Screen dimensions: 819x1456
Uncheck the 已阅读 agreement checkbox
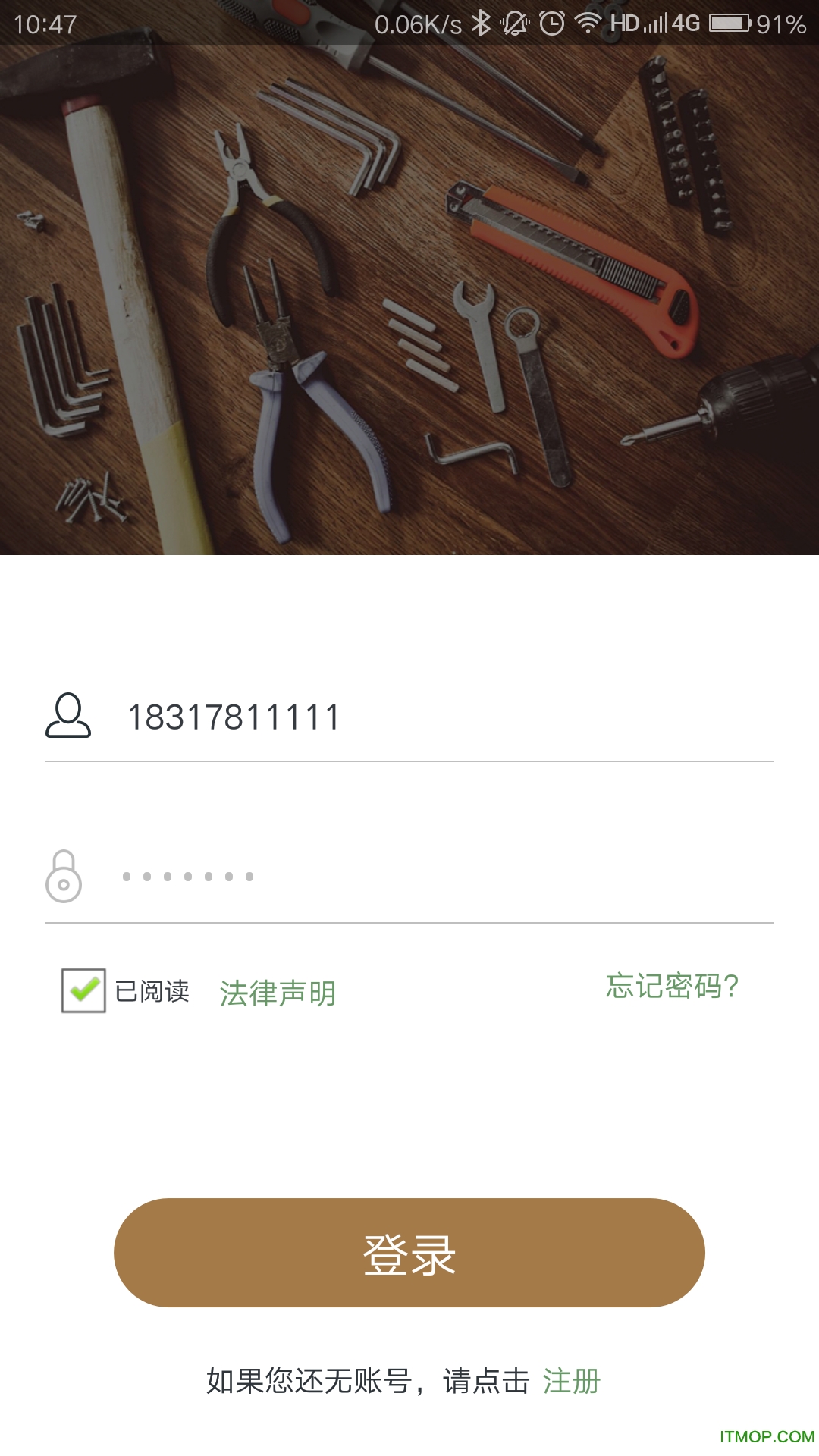click(x=83, y=990)
